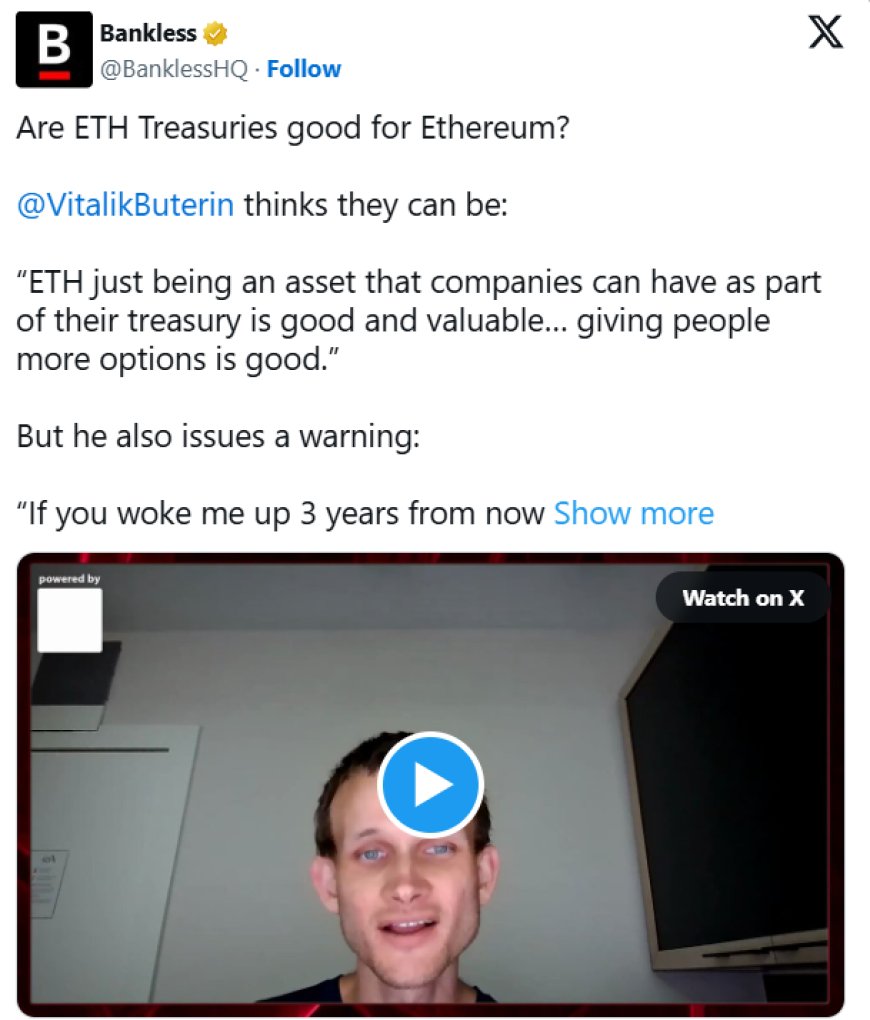Open the @BanklessHQ handle
The width and height of the screenshot is (870, 1020).
click(x=173, y=69)
